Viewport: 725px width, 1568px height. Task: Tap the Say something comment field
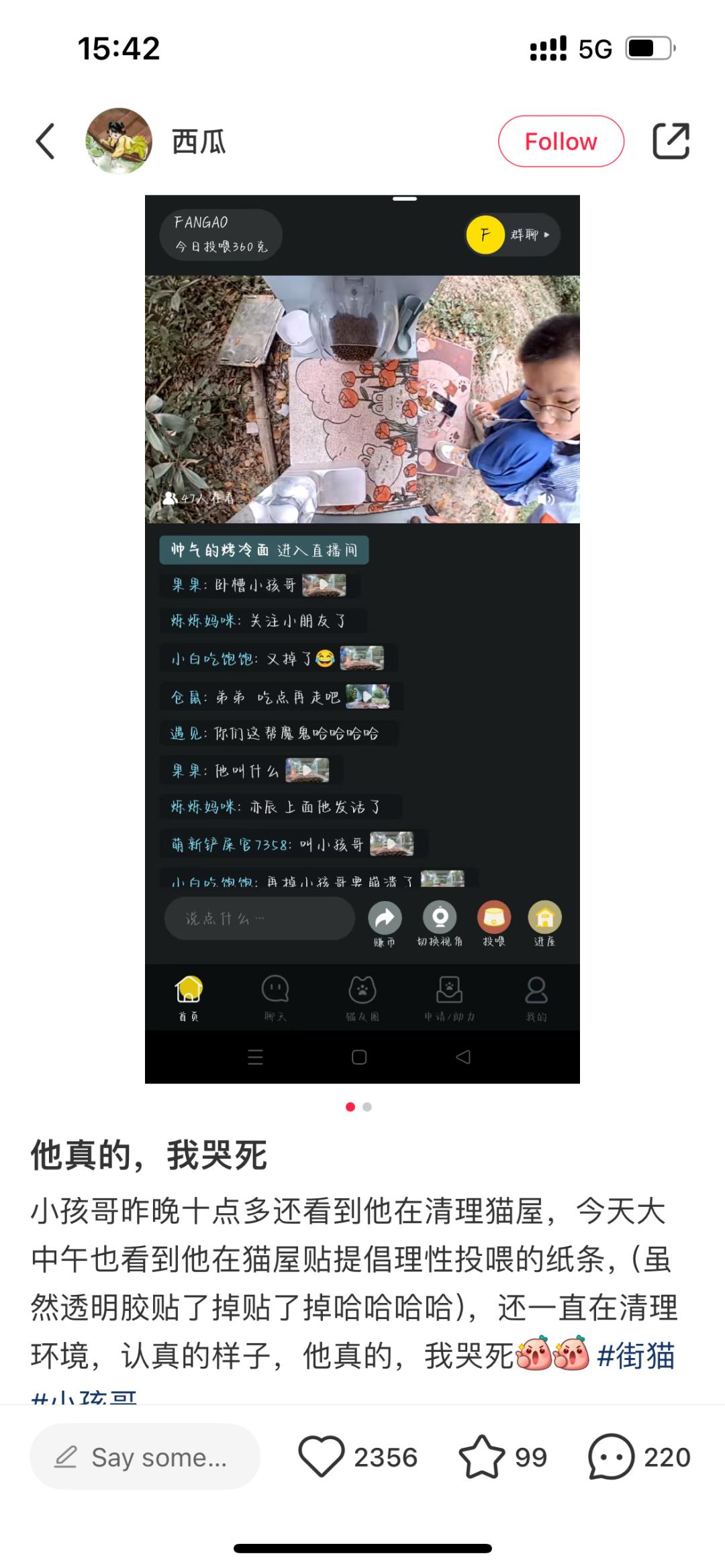tap(145, 1457)
